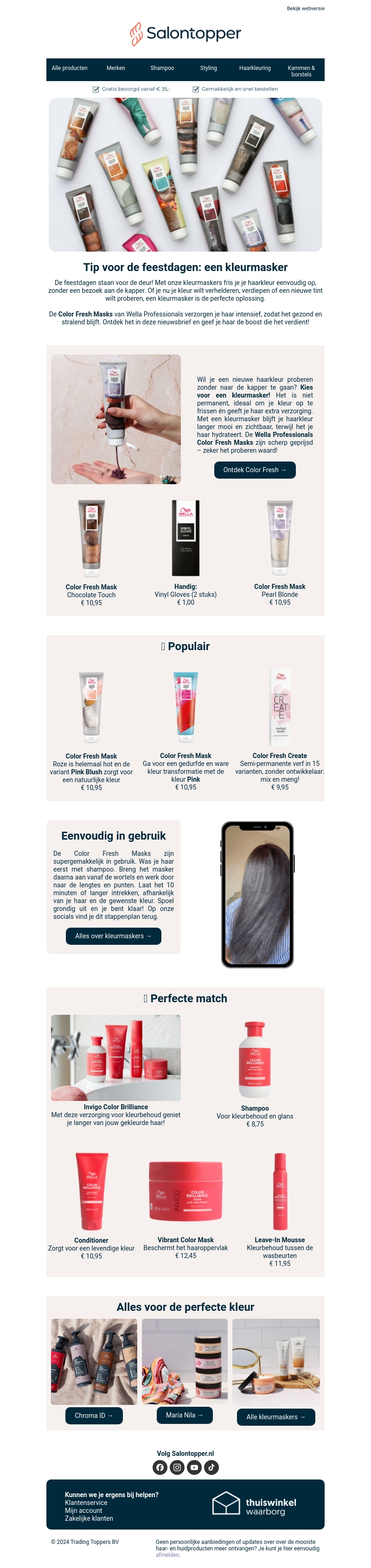Go to the Shampoo category
The width and height of the screenshot is (371, 1568).
pos(162,68)
